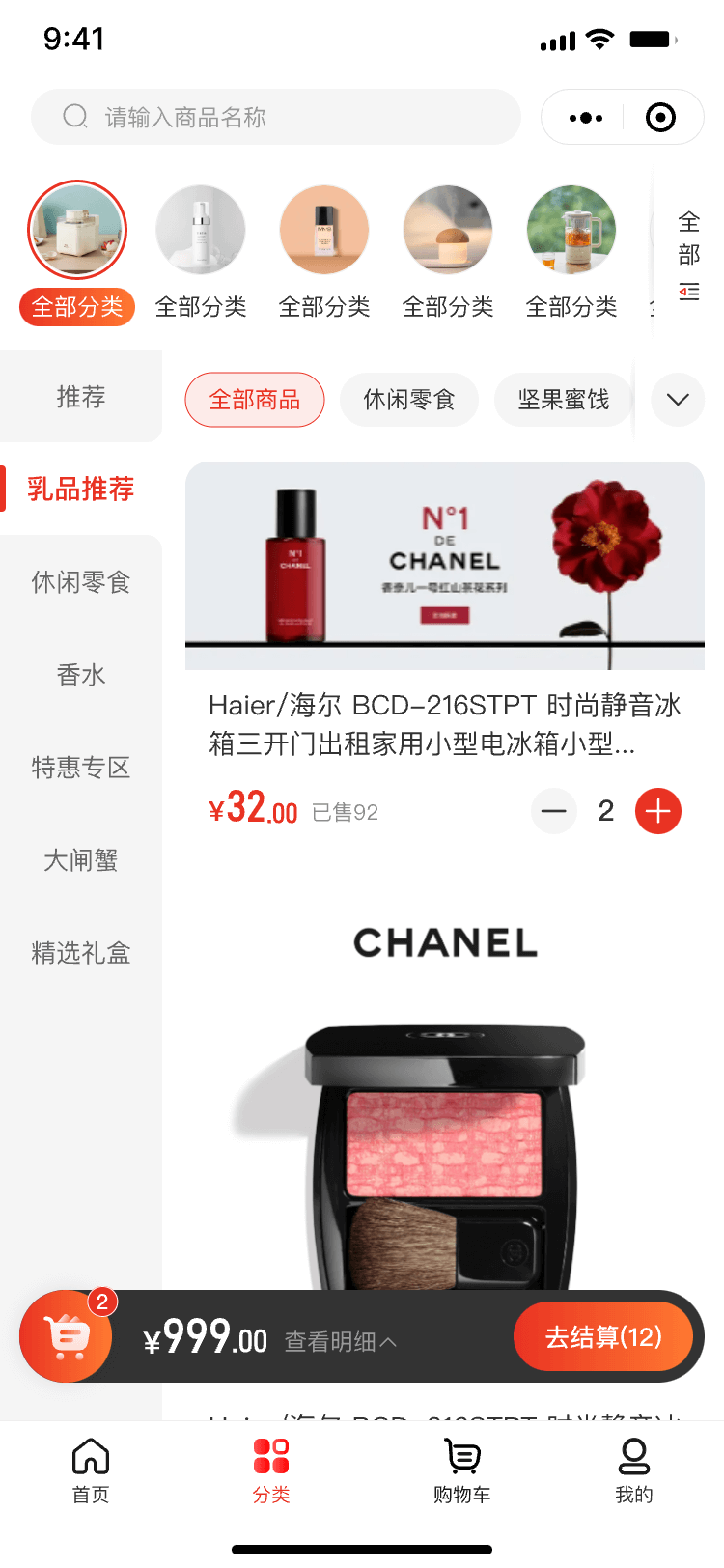Select 精选礼盒 in the side menu

click(x=81, y=953)
